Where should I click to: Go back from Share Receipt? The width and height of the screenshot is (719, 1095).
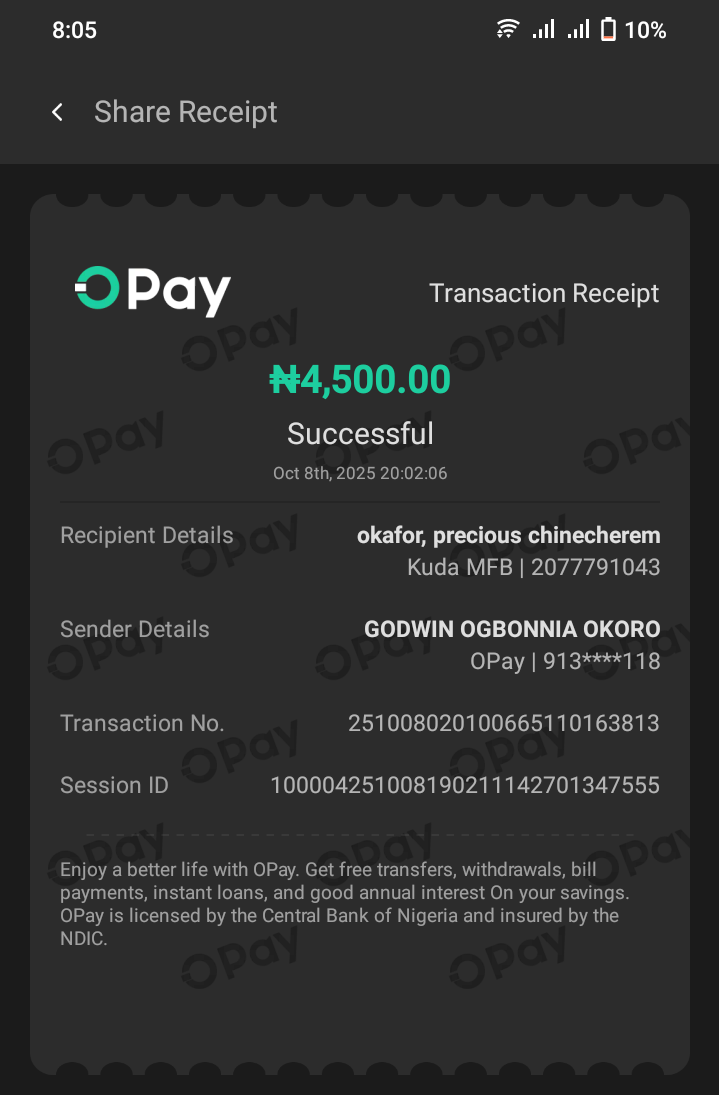pyautogui.click(x=58, y=112)
